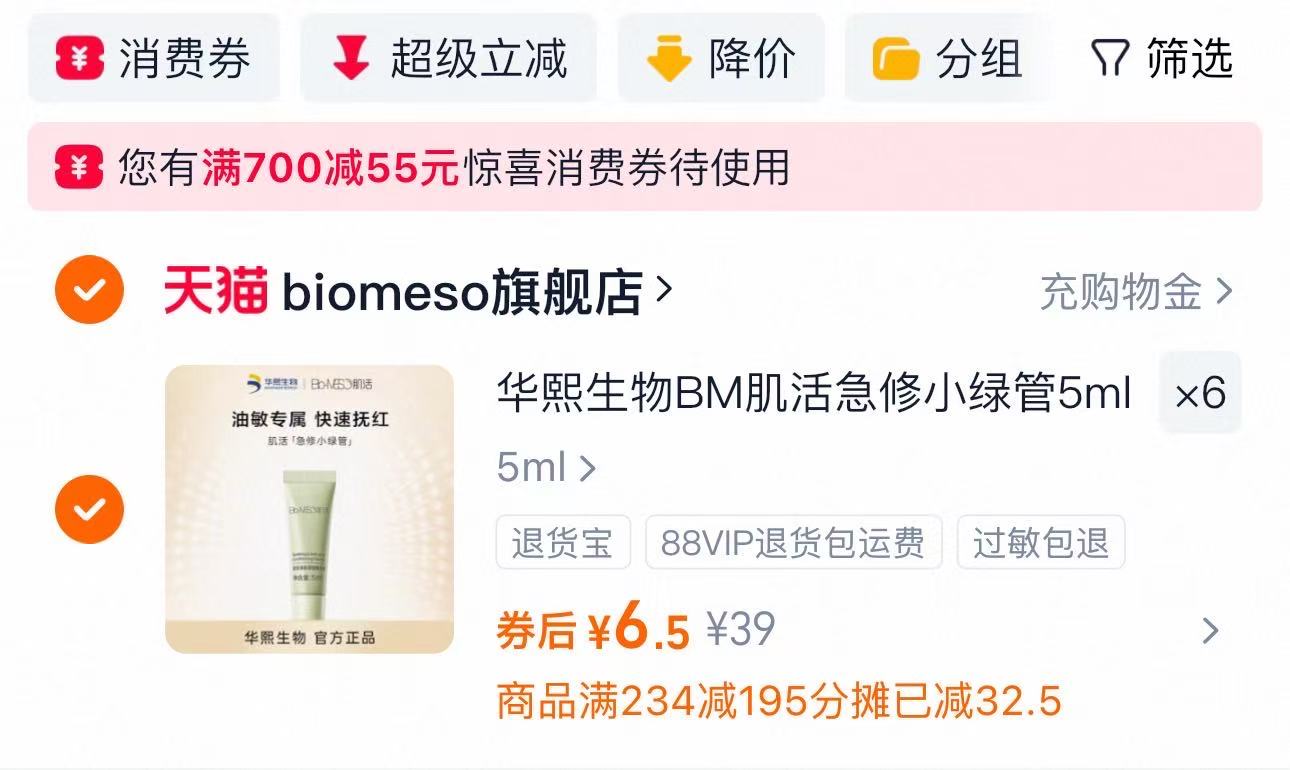This screenshot has height=770, width=1290.
Task: Change the 5ml specification option
Action: click(x=546, y=467)
